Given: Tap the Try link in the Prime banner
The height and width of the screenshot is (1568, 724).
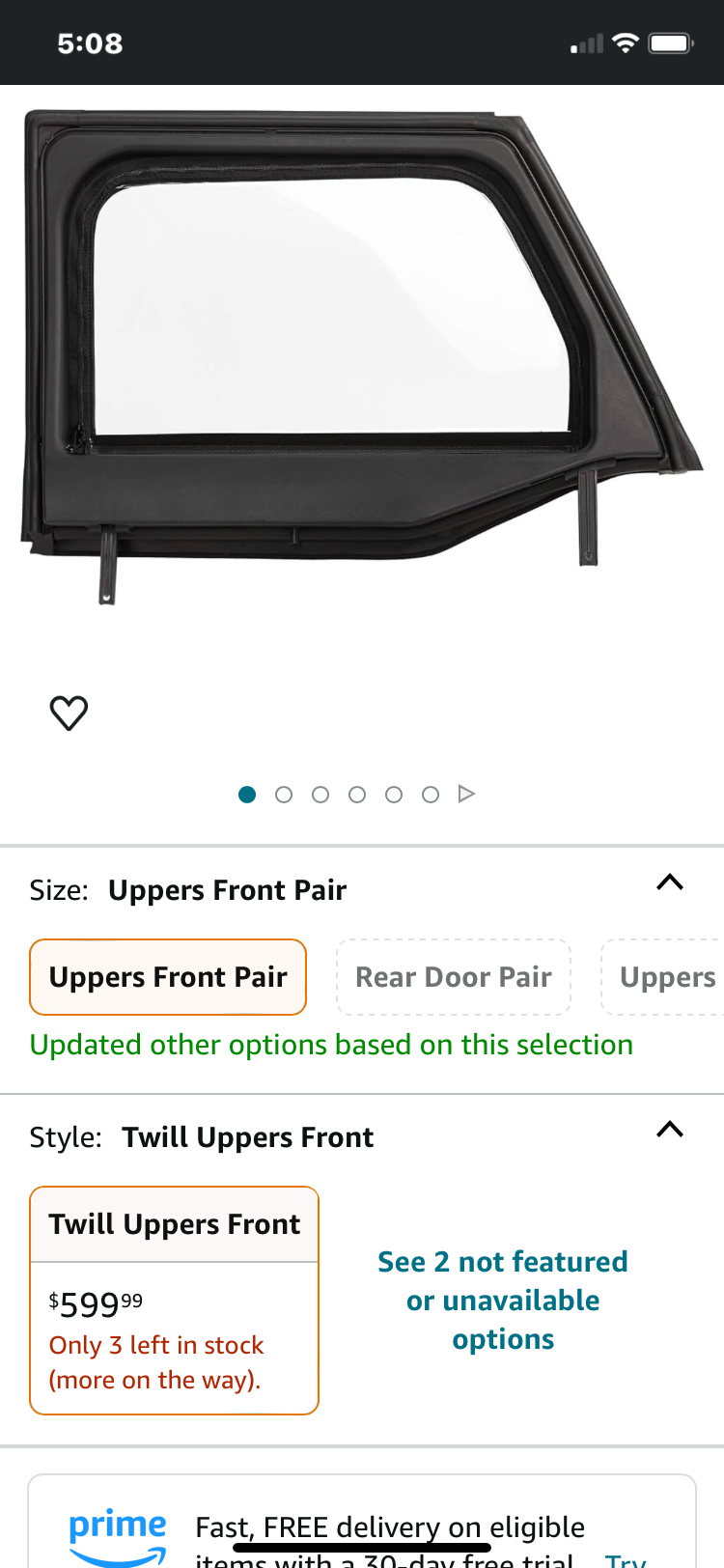Looking at the screenshot, I should 626,1556.
